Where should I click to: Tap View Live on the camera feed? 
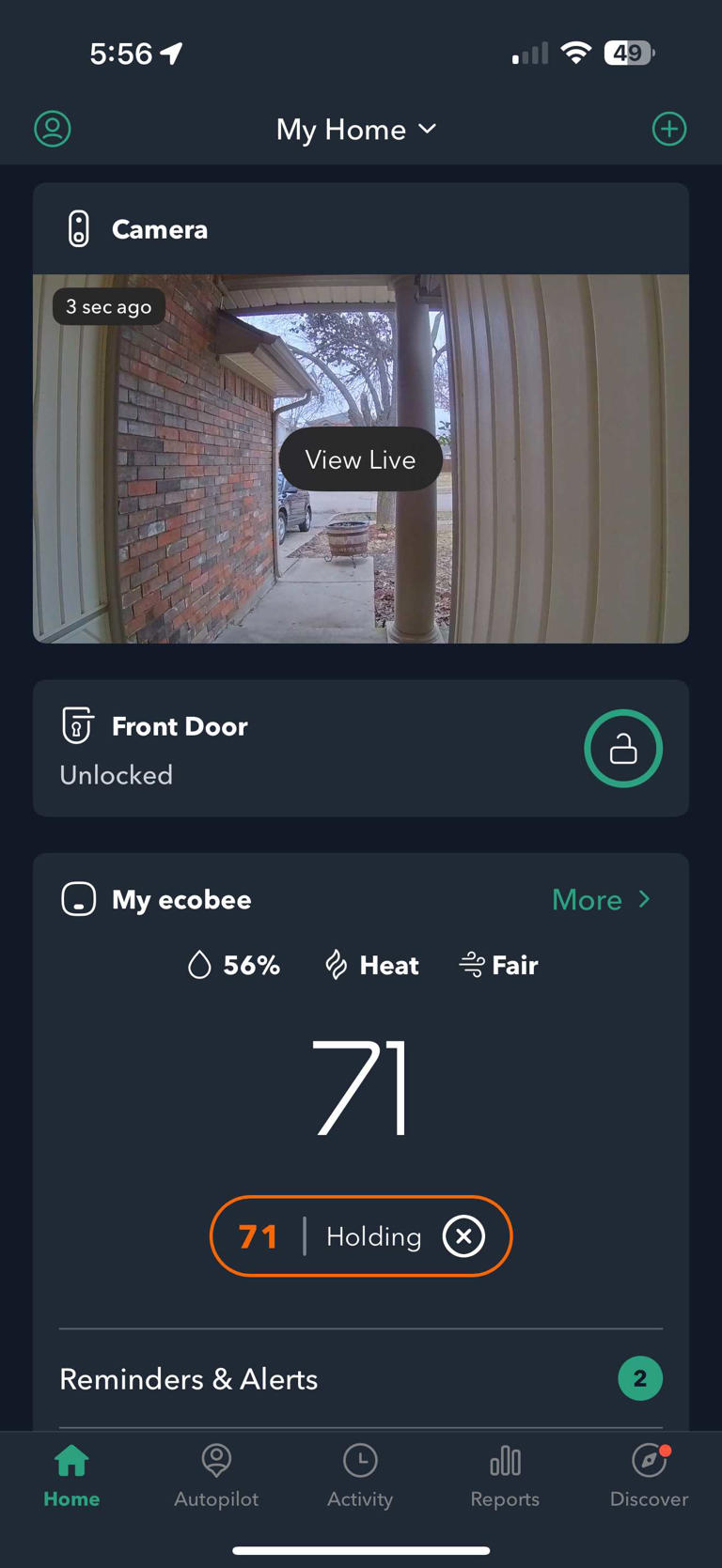pyautogui.click(x=360, y=459)
